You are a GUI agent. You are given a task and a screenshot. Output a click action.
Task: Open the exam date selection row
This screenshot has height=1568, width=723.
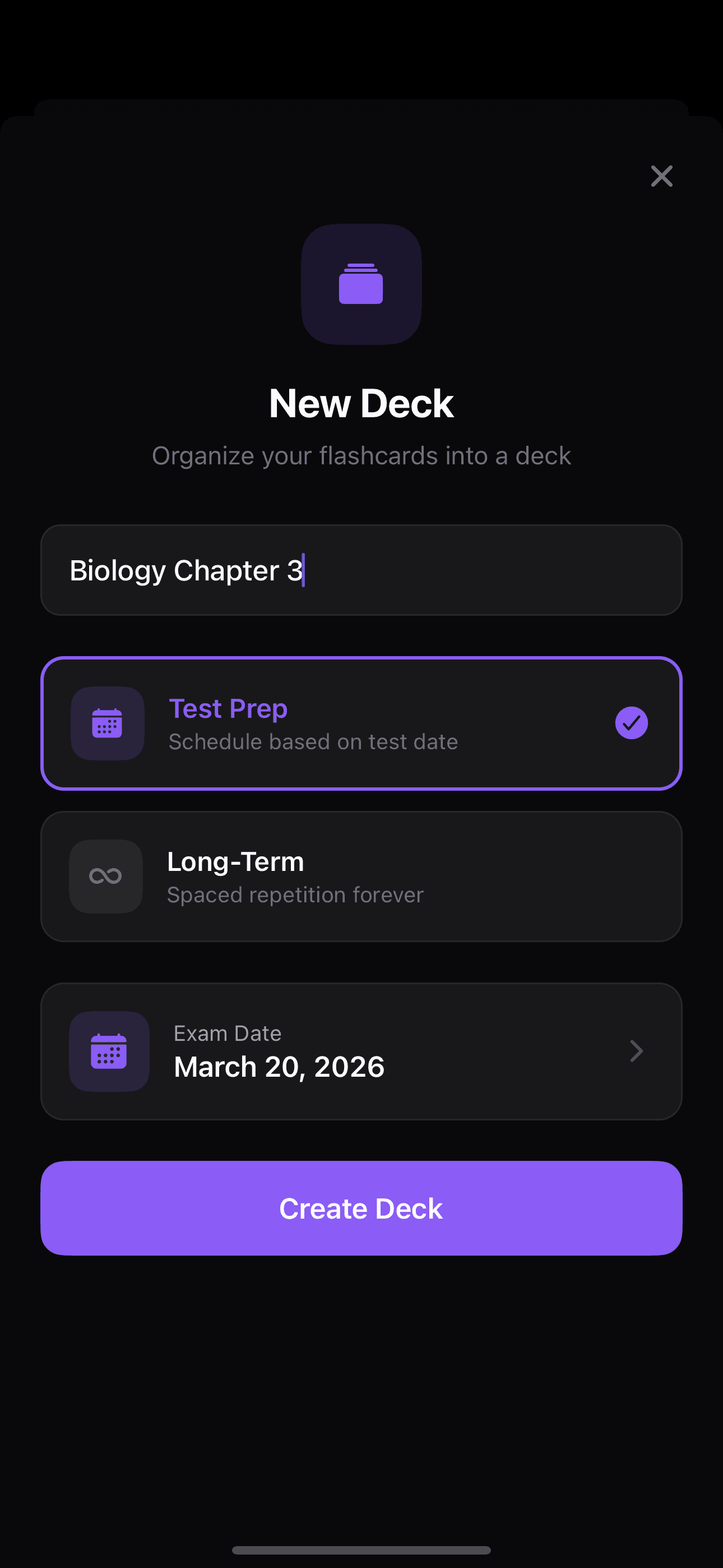click(361, 1050)
